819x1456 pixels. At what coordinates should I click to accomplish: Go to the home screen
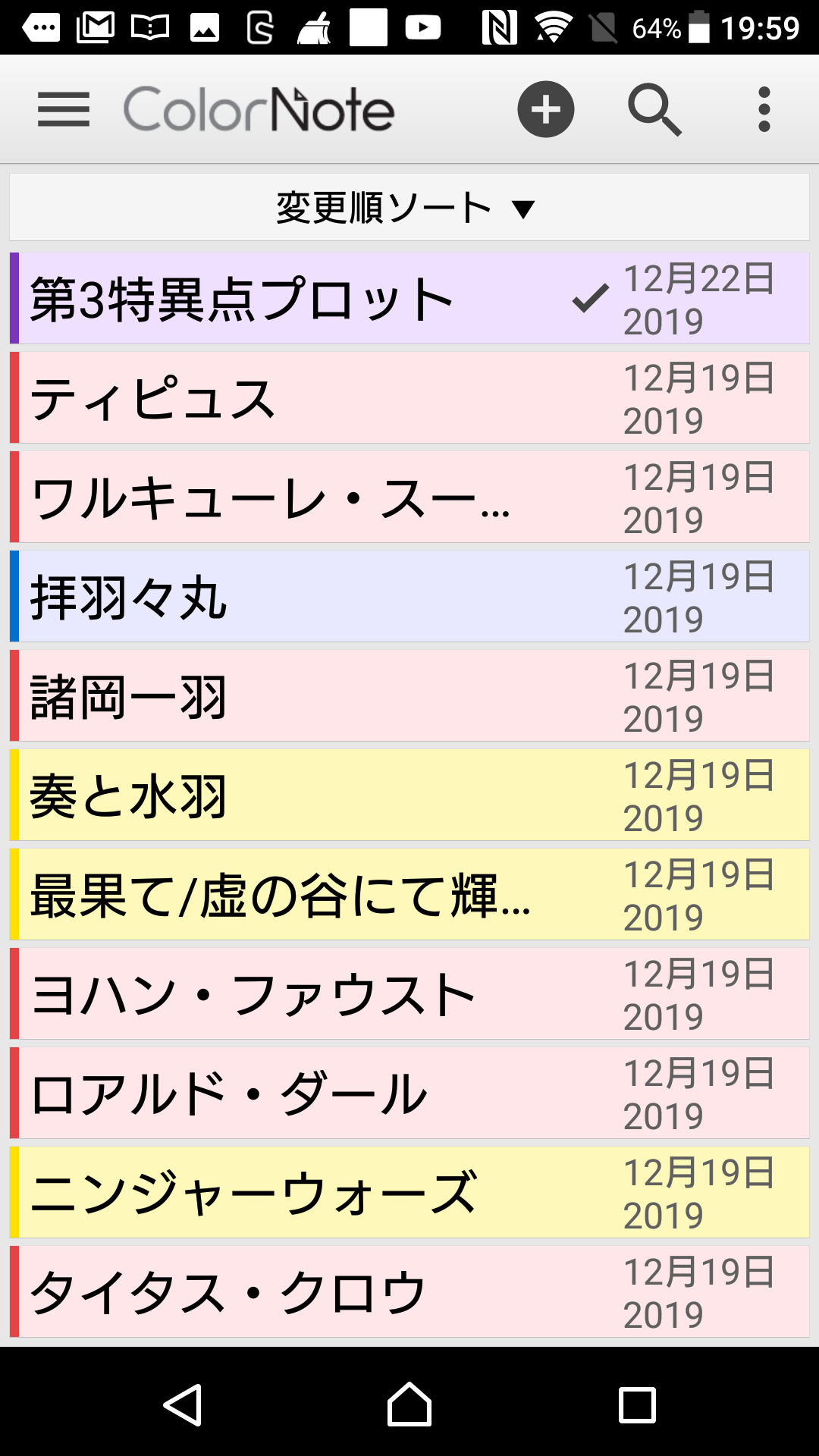tap(409, 1405)
